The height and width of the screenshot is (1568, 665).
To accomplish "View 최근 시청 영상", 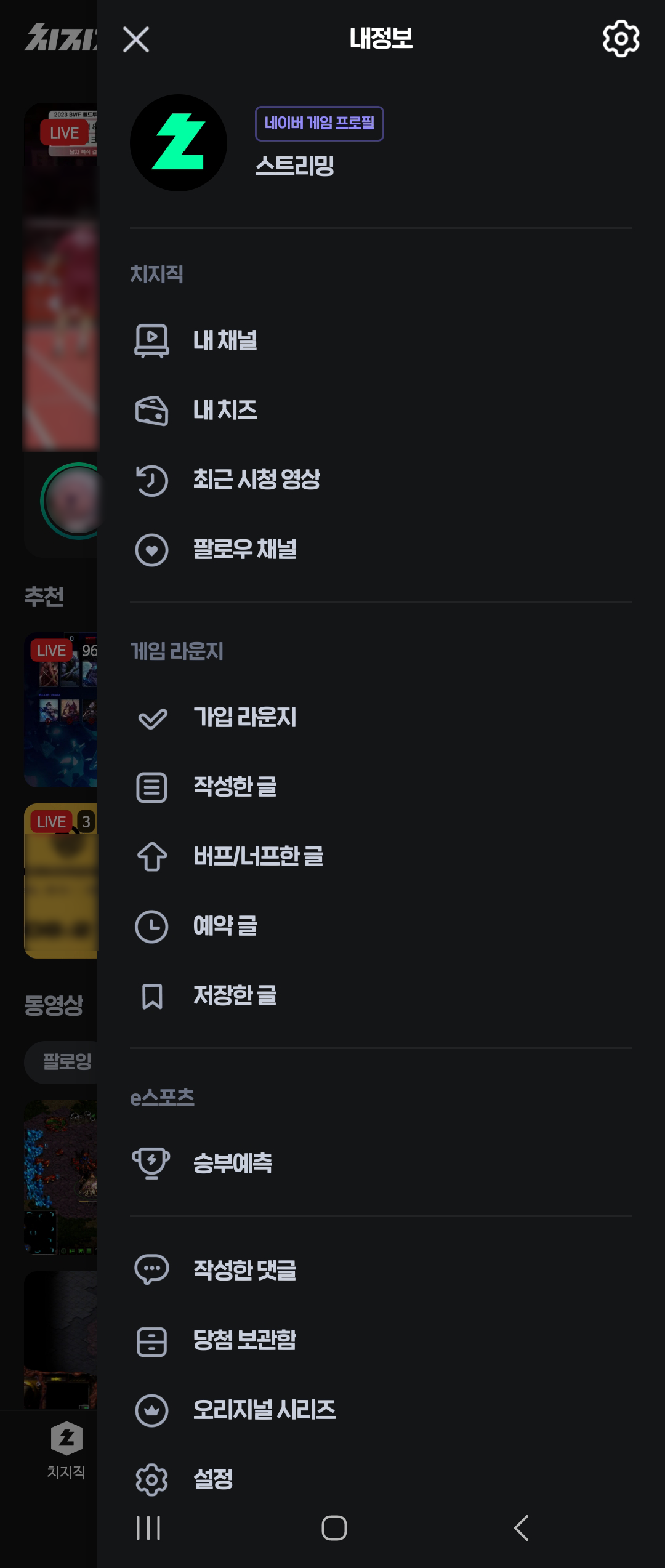I will (x=256, y=480).
